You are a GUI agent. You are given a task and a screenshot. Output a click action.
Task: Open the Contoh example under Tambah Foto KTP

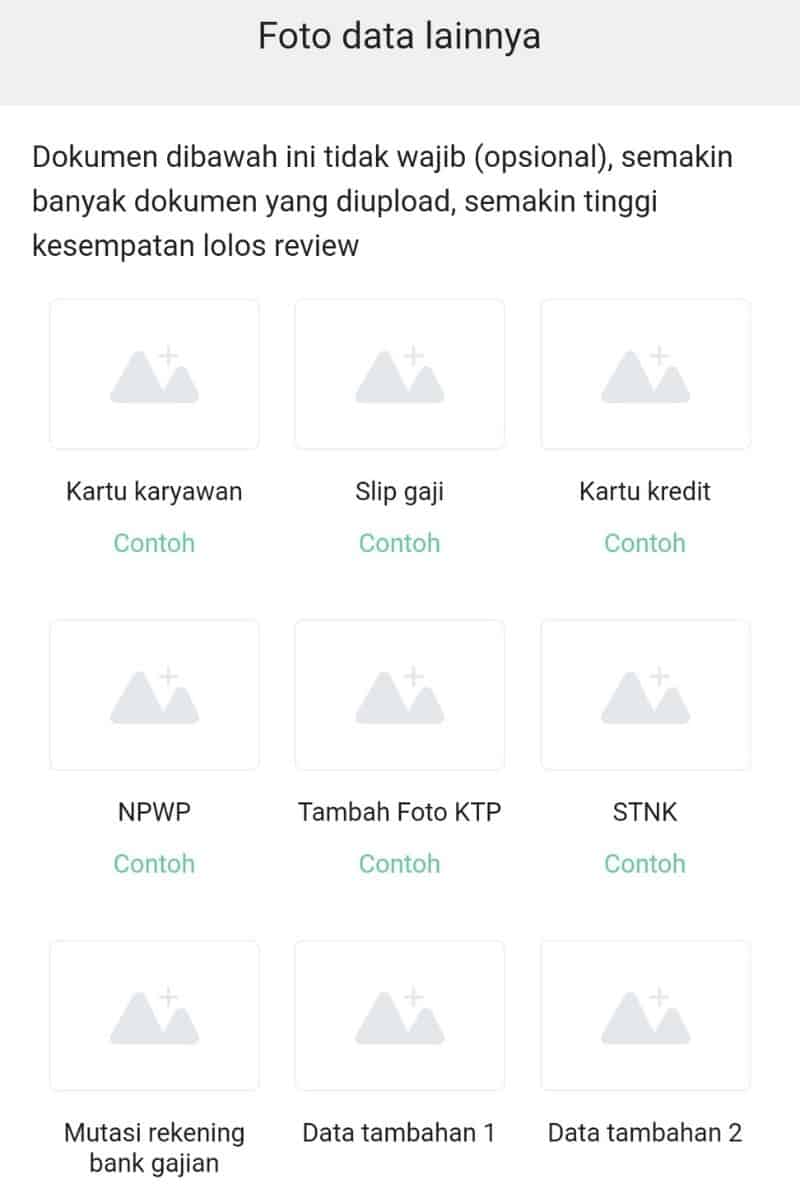coord(400,863)
